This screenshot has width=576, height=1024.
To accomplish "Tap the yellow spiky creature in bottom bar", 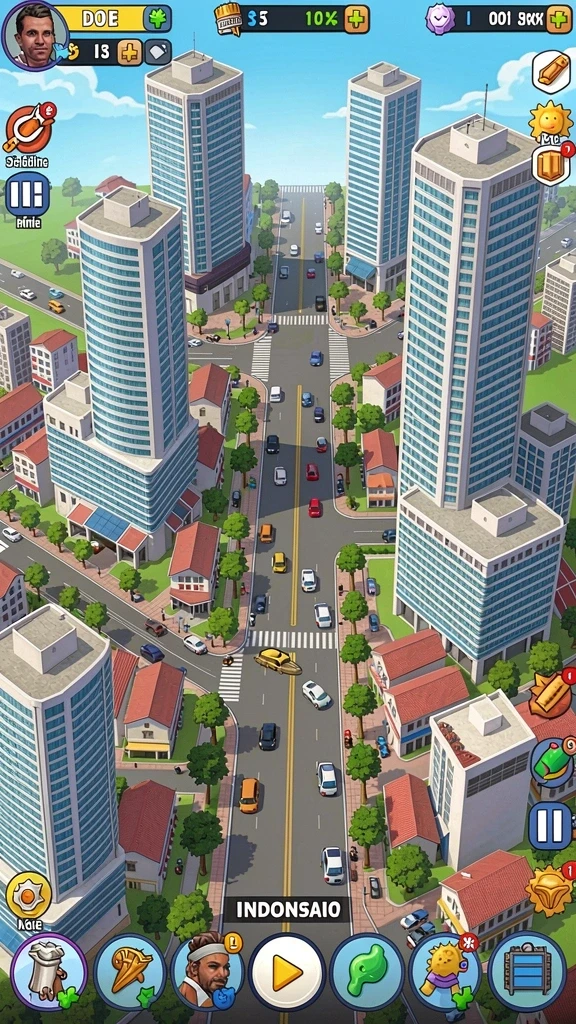I will tap(445, 972).
